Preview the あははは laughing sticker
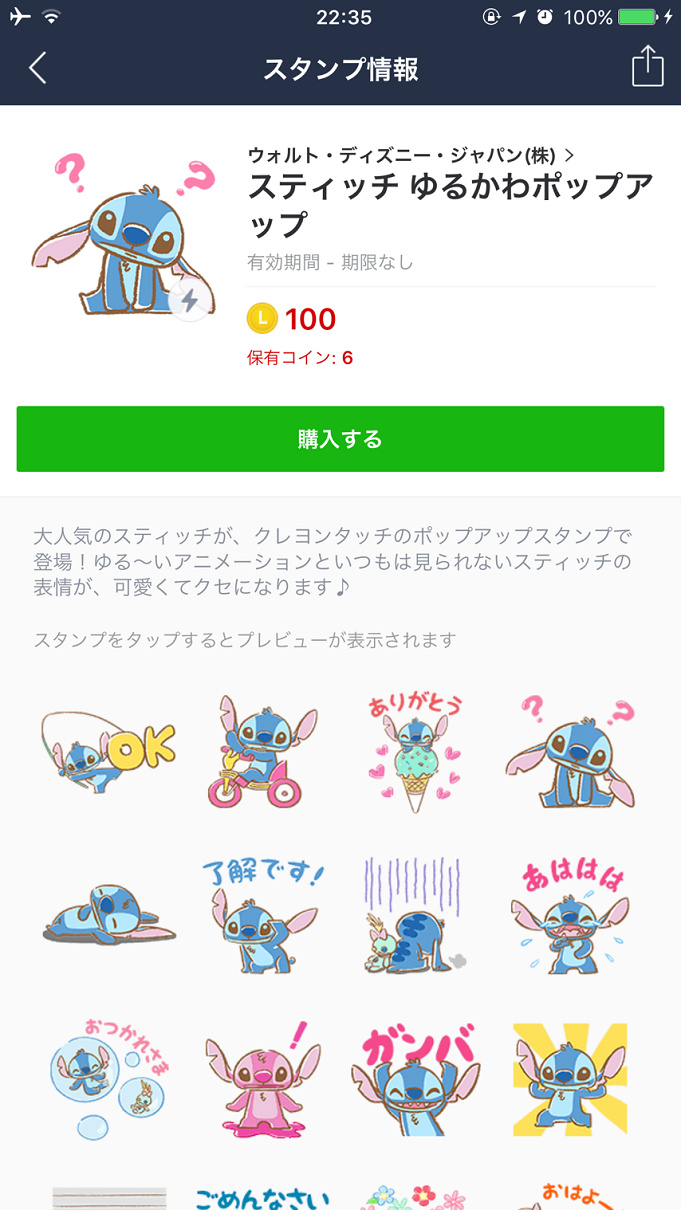The height and width of the screenshot is (1210, 681). click(570, 915)
